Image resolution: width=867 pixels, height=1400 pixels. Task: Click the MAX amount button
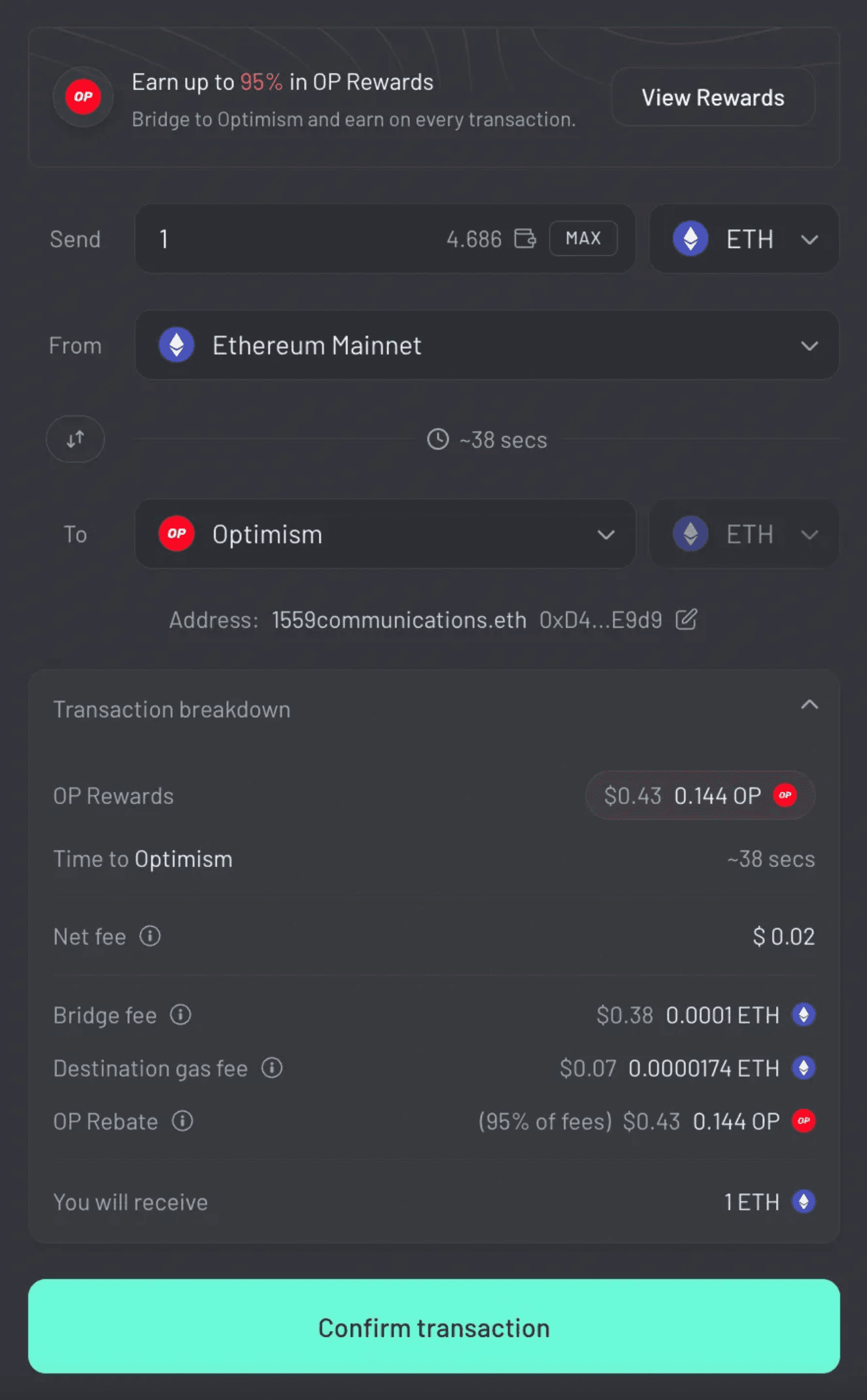pyautogui.click(x=583, y=239)
